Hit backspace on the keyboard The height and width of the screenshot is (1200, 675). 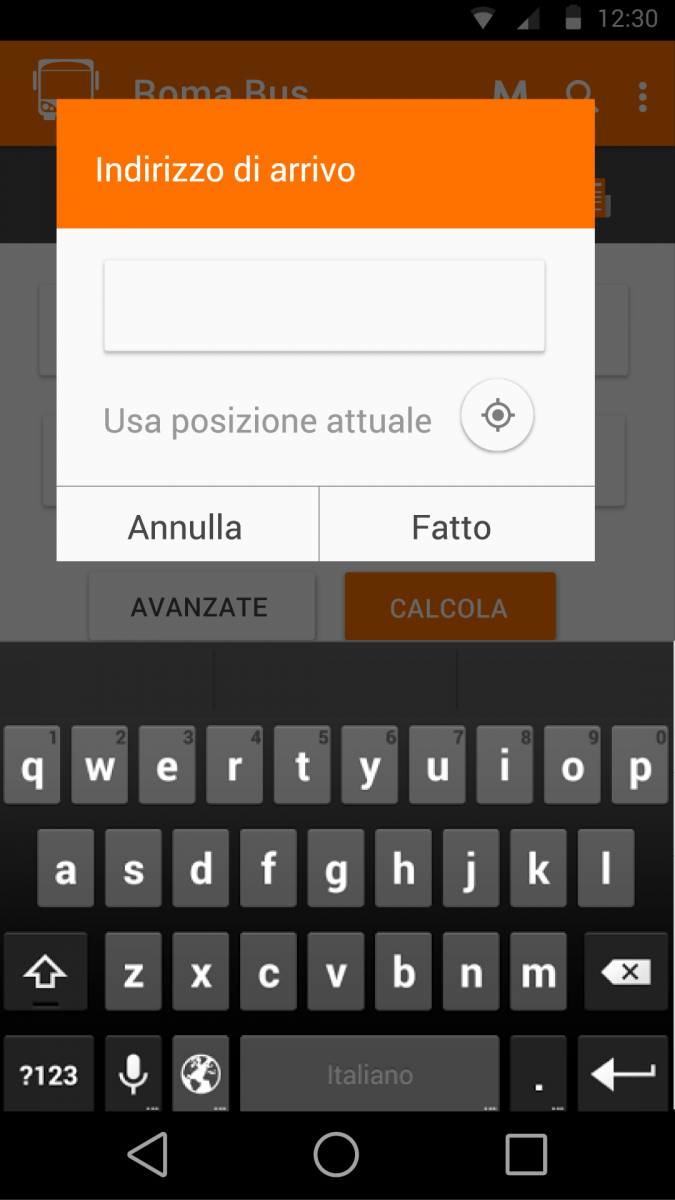click(626, 972)
